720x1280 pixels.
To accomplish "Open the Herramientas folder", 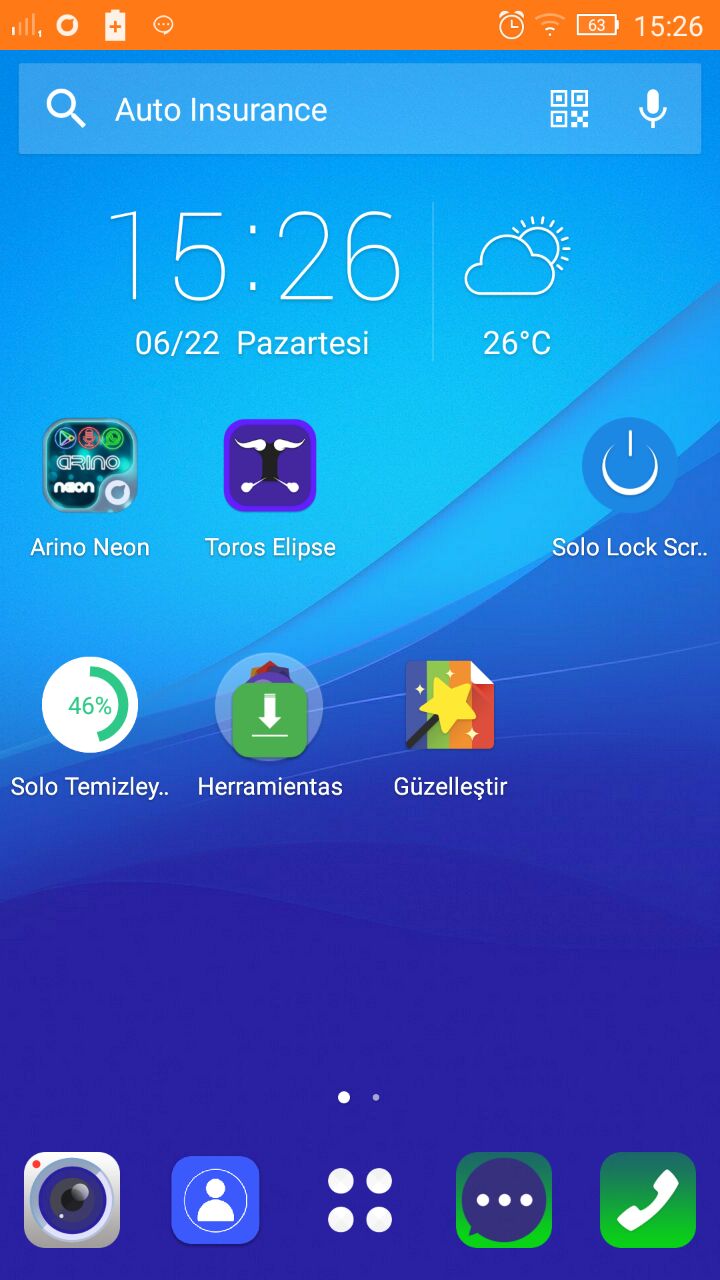I will [269, 707].
